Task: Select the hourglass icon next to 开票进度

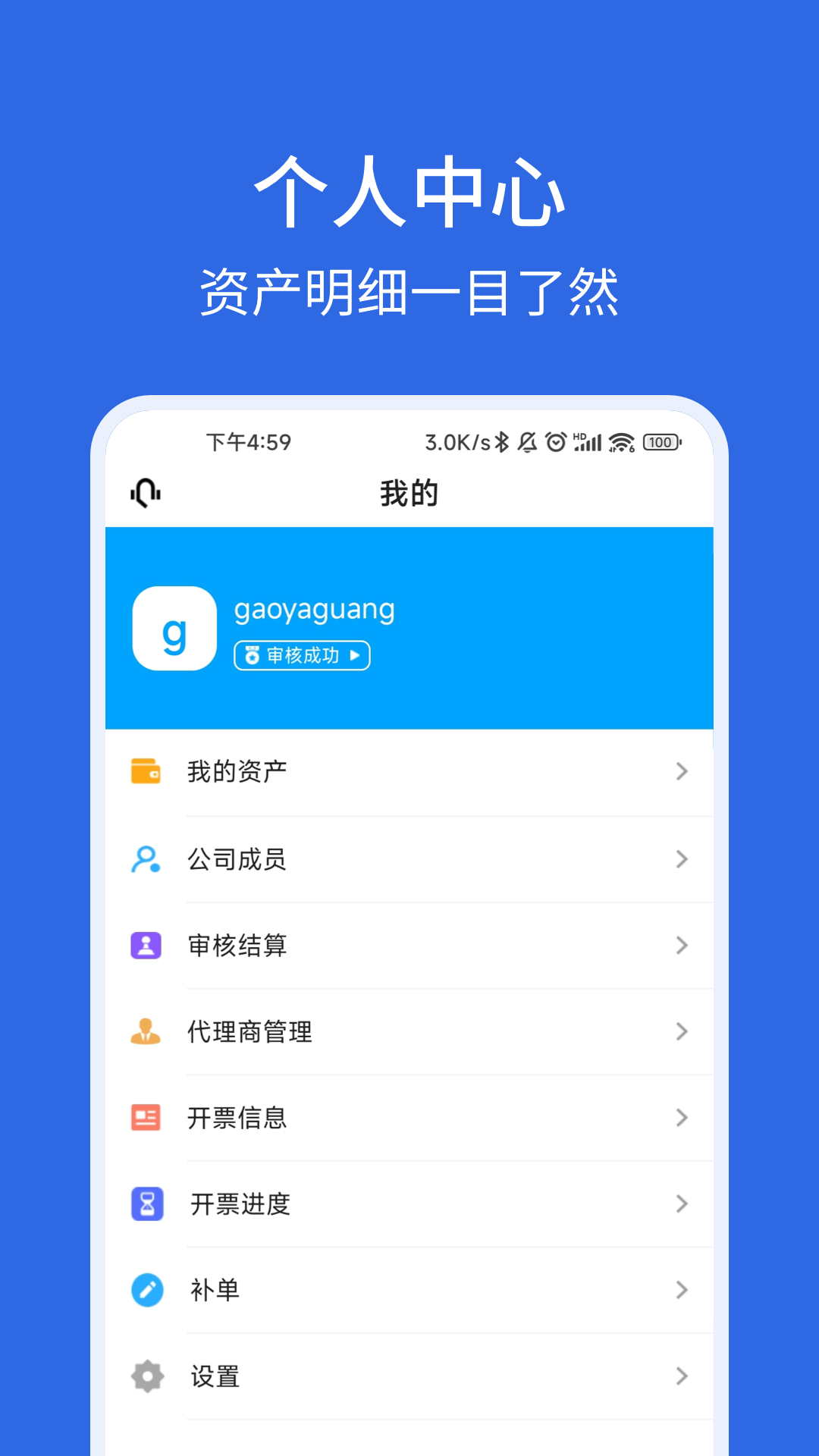Action: (147, 1204)
